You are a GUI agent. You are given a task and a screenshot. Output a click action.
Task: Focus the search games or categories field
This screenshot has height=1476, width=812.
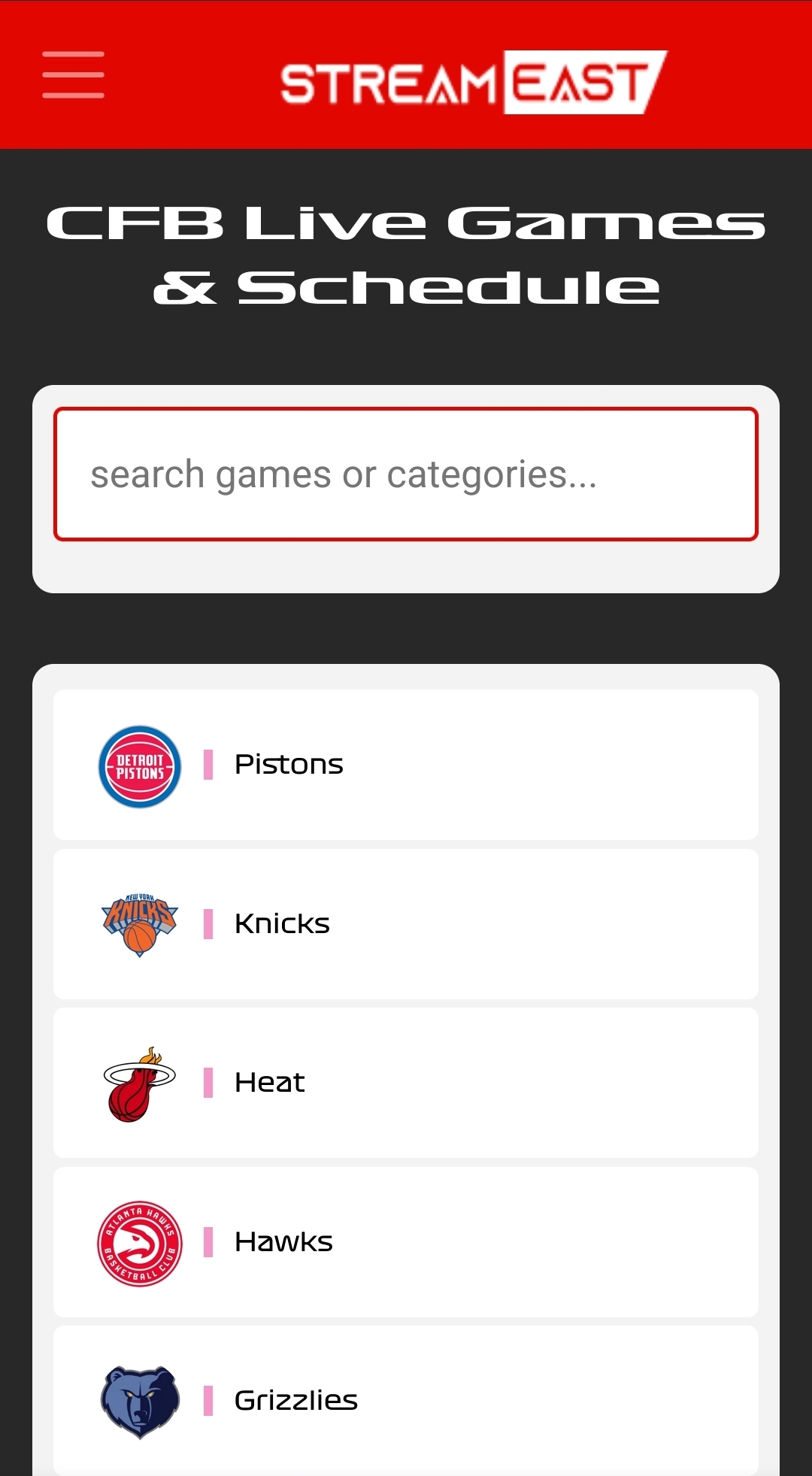pyautogui.click(x=406, y=474)
